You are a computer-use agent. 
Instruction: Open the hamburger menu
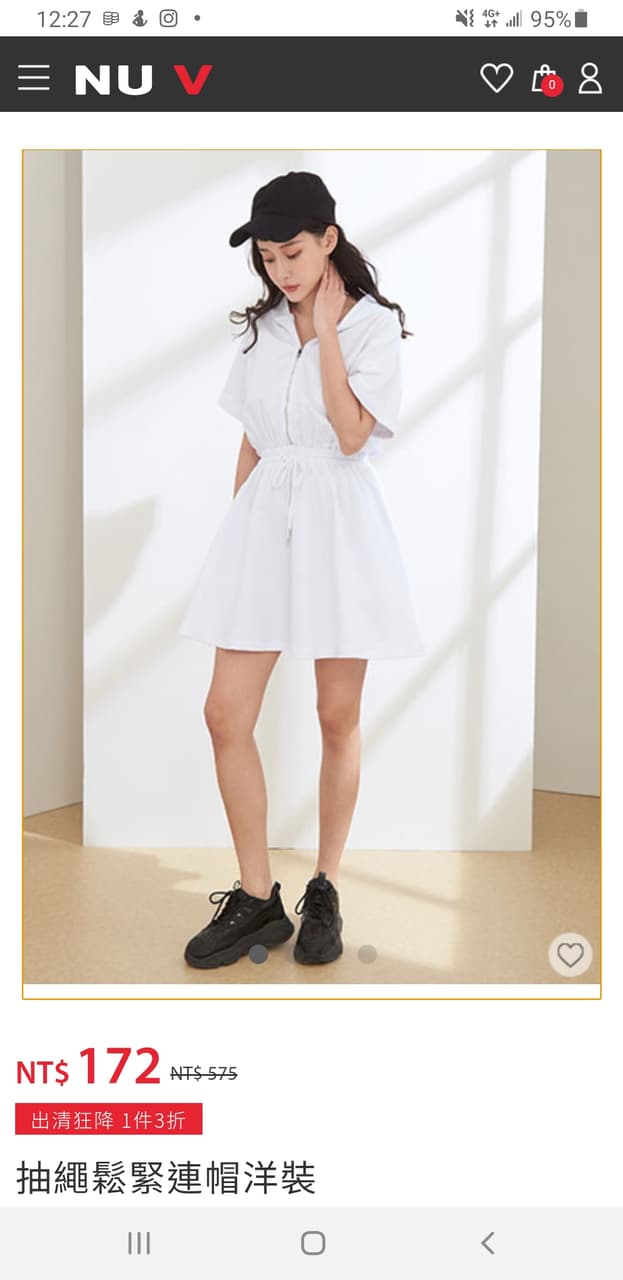click(33, 78)
